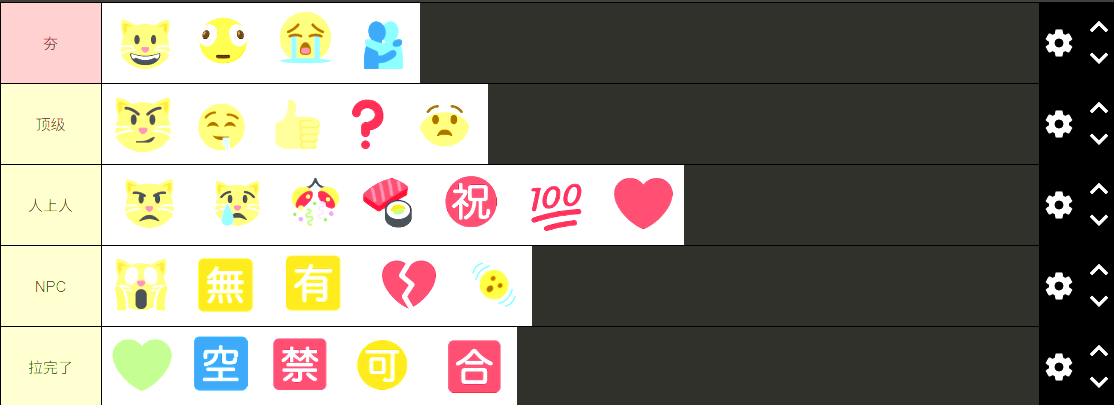Edit the 夯 tier label
This screenshot has height=405, width=1114.
pyautogui.click(x=50, y=43)
